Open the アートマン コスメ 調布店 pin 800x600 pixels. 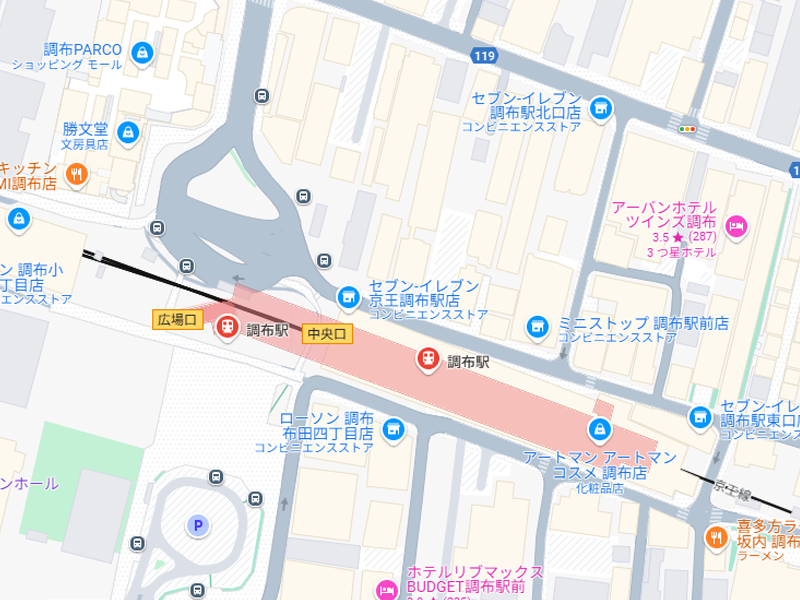(598, 431)
